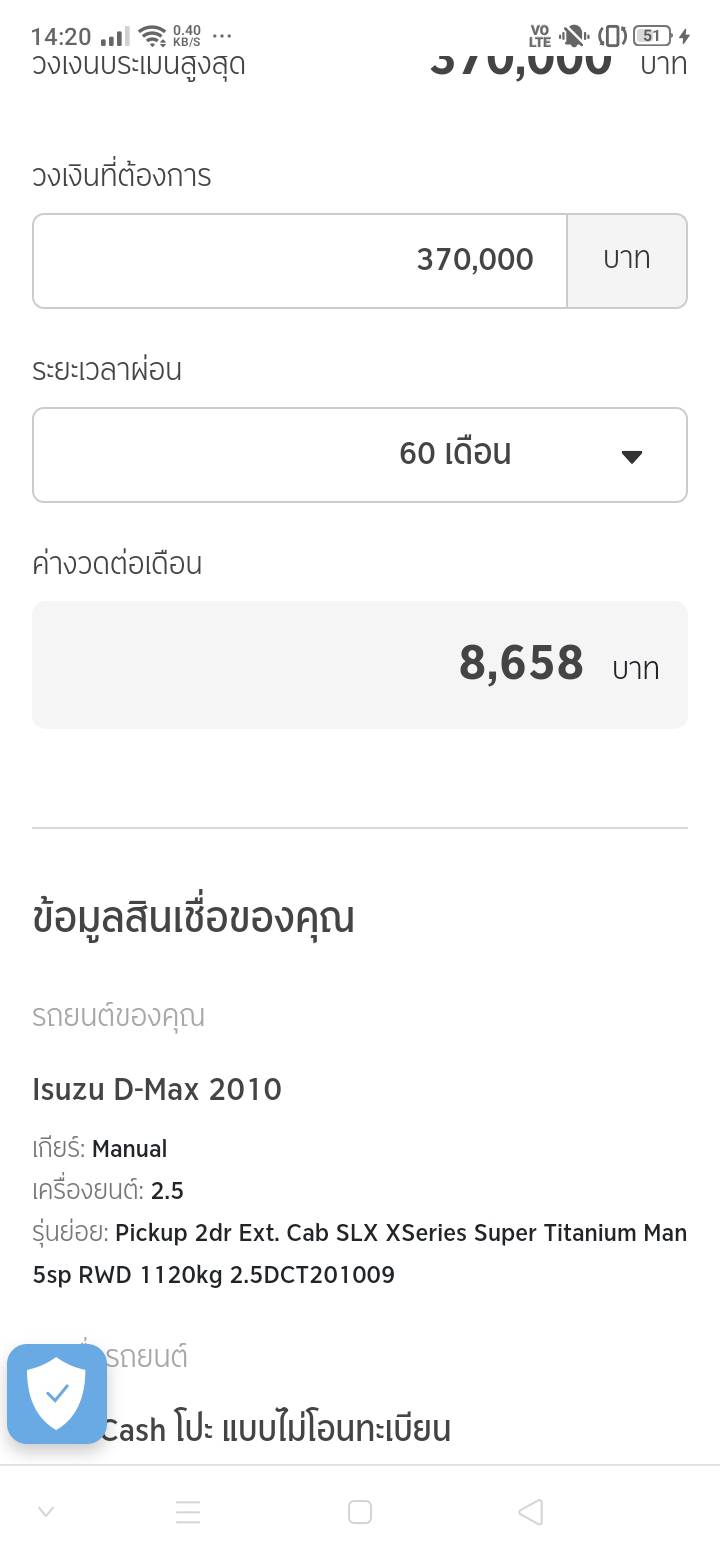Open the navigation bar menu lines button
This screenshot has width=720, height=1560.
(188, 1512)
